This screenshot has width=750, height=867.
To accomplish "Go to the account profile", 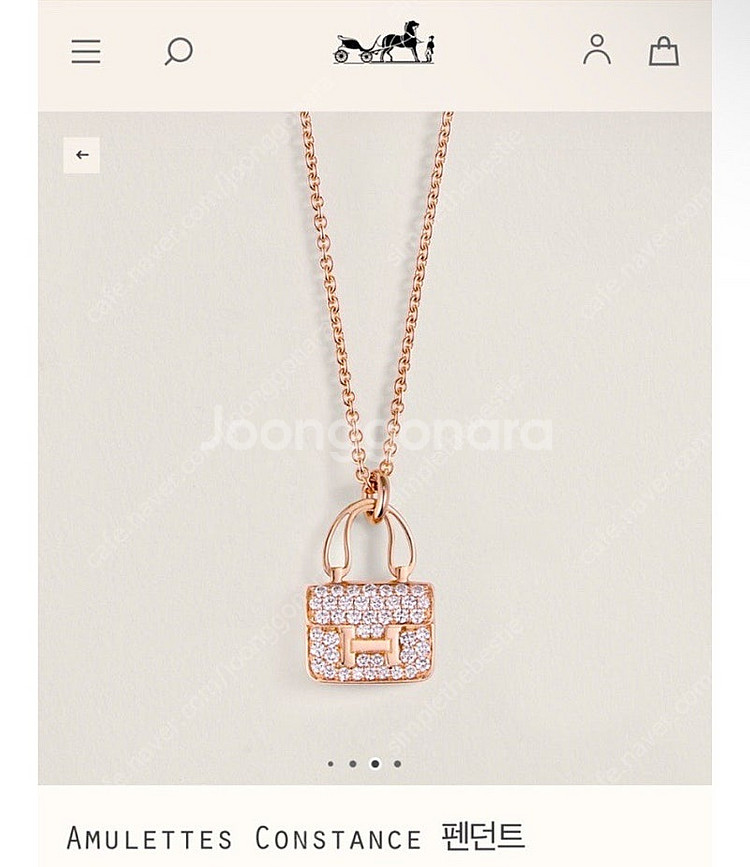I will (x=597, y=50).
